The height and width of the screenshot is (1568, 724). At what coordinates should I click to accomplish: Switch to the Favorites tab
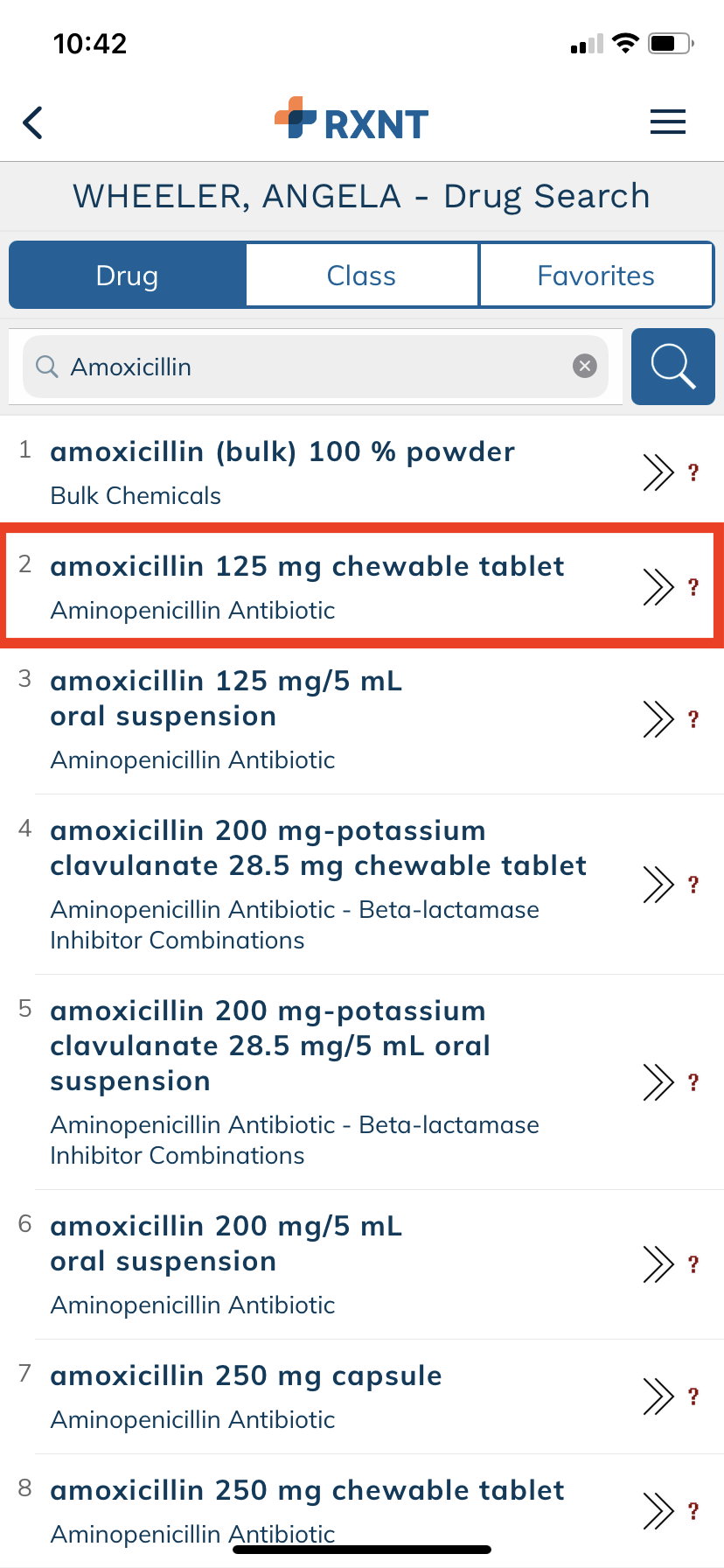point(596,276)
